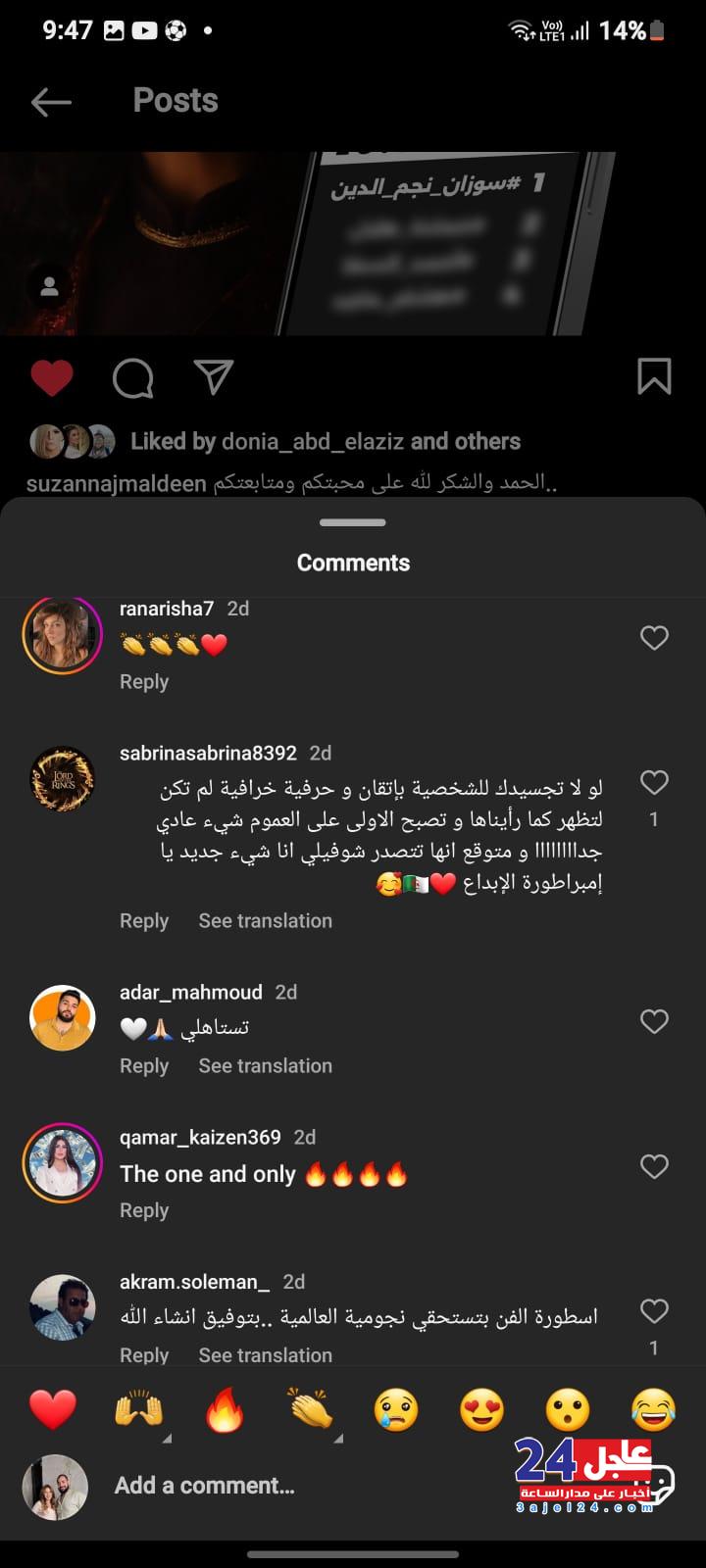Open qamar_kaizen369's profile picture

coord(63,1163)
